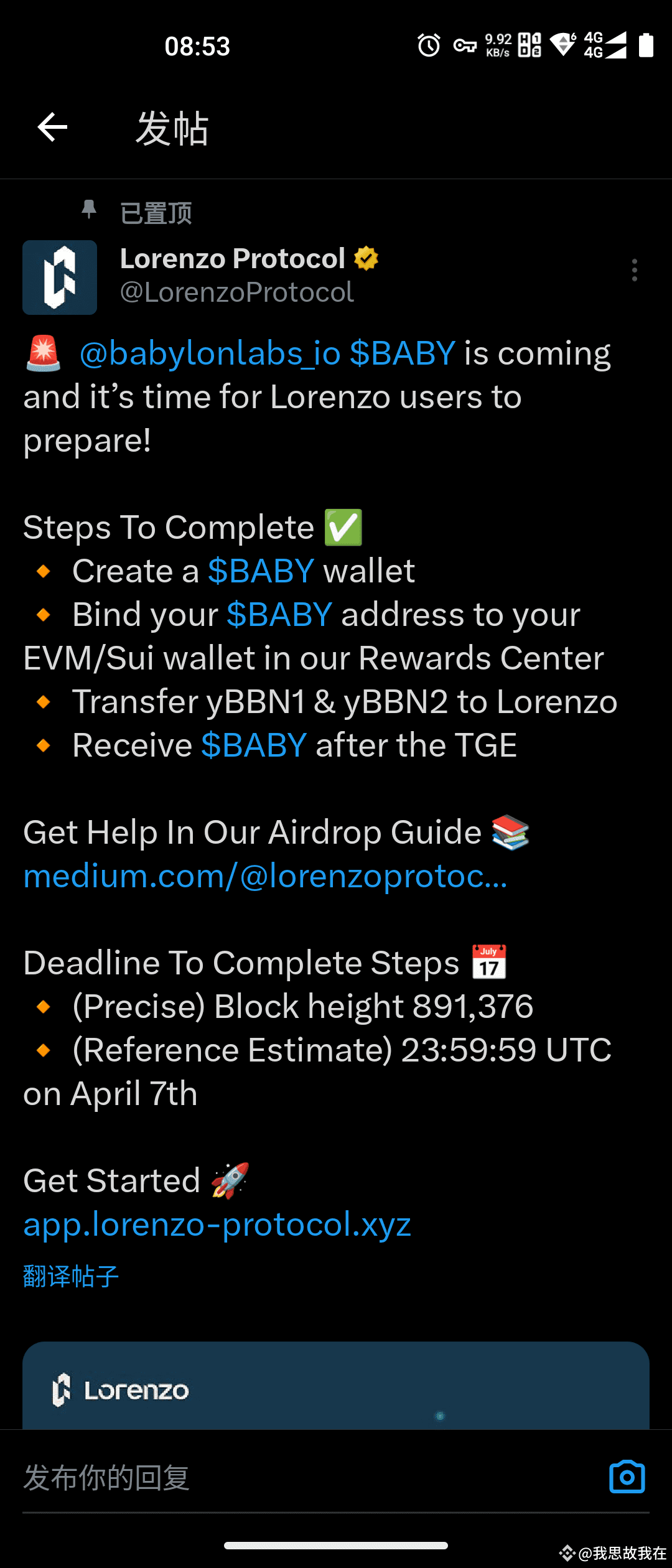The width and height of the screenshot is (672, 1568).
Task: Click the pin icon above the tweet
Action: (89, 210)
